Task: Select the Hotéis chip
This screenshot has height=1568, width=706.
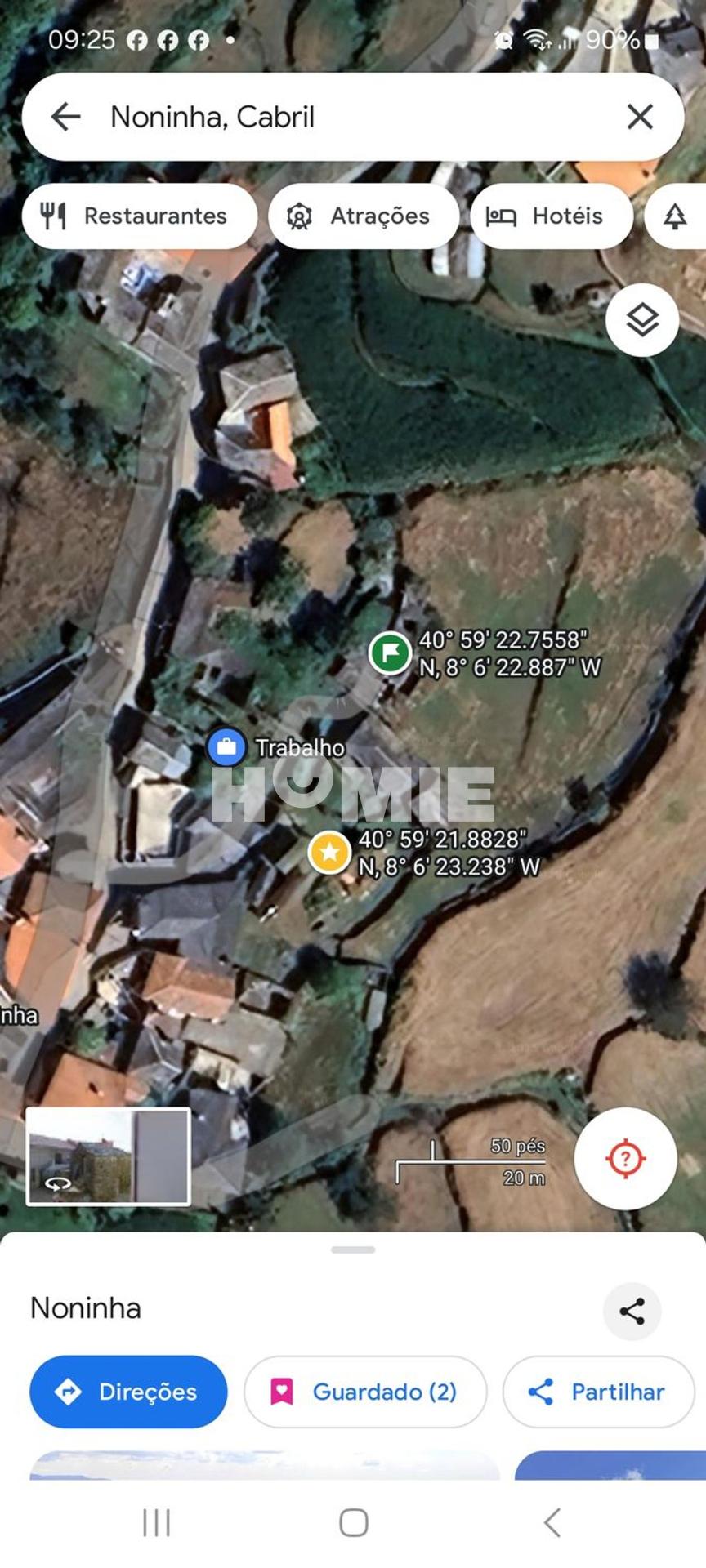Action: tap(551, 216)
